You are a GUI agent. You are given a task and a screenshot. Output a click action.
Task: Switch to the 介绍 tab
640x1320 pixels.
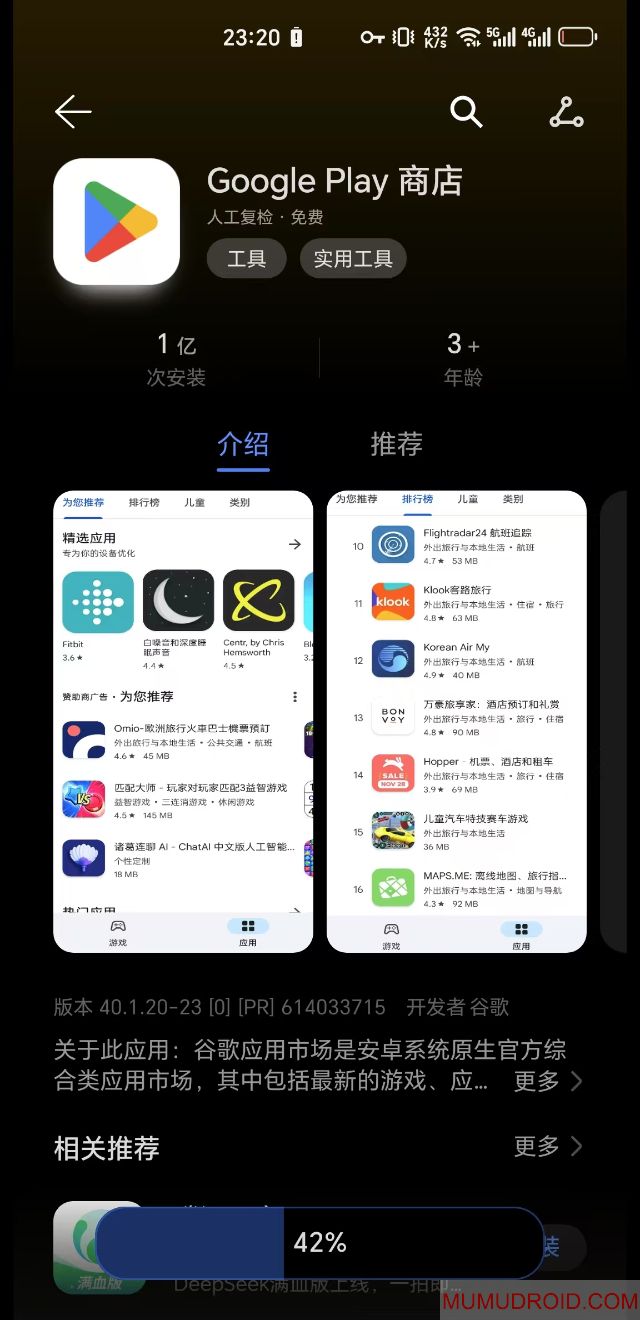click(243, 444)
